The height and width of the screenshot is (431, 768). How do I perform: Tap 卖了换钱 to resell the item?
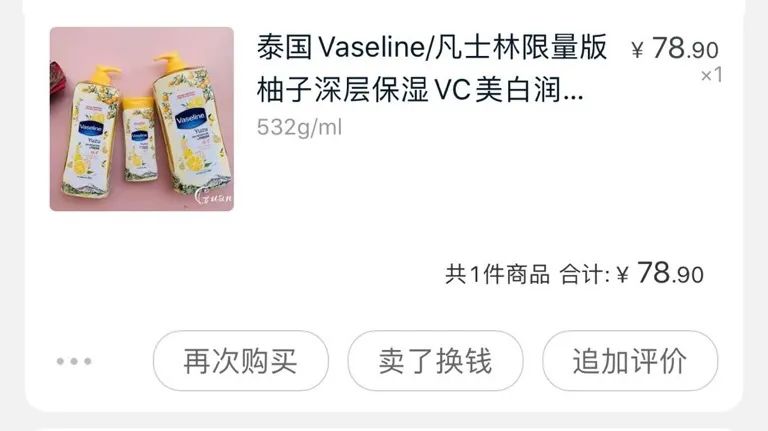click(435, 361)
